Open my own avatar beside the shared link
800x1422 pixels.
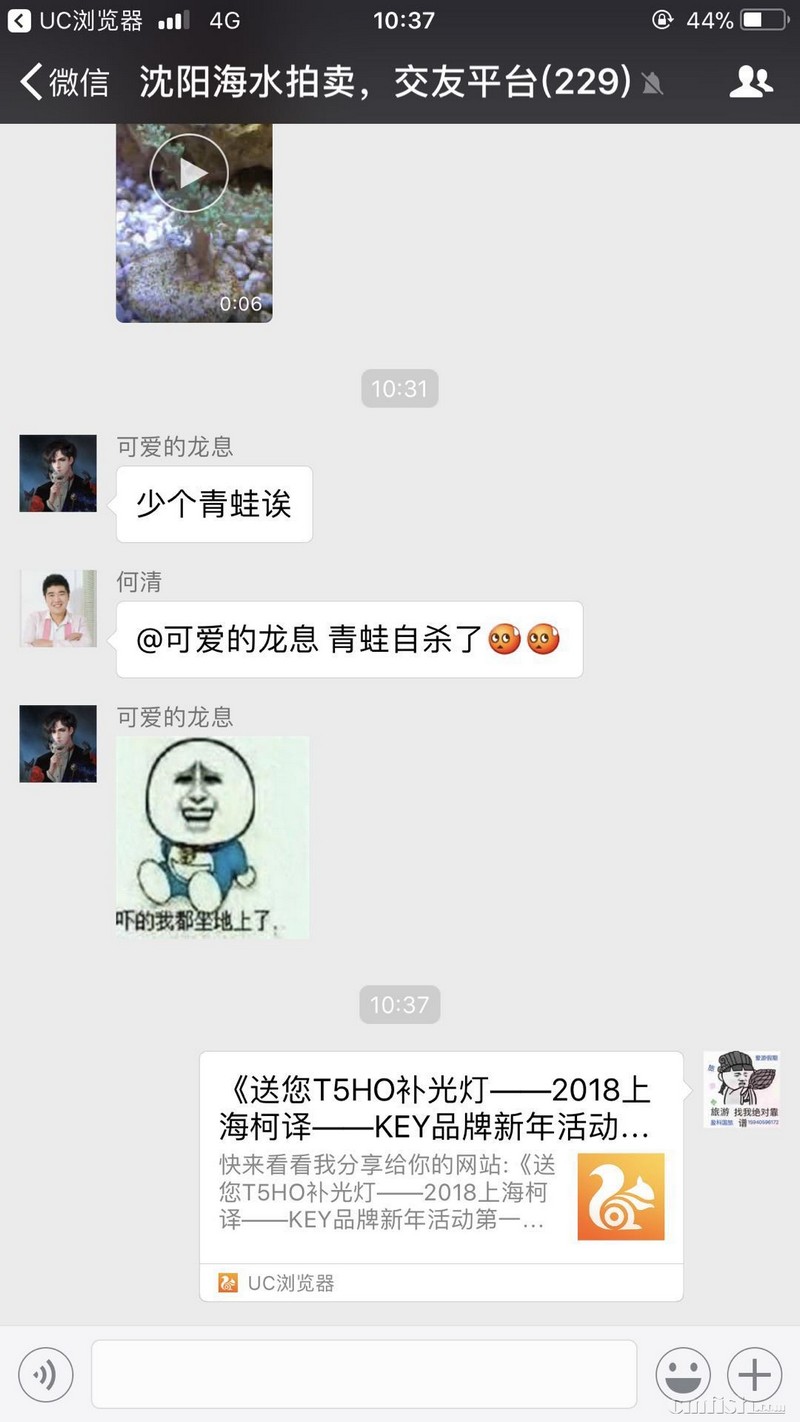coord(742,1090)
